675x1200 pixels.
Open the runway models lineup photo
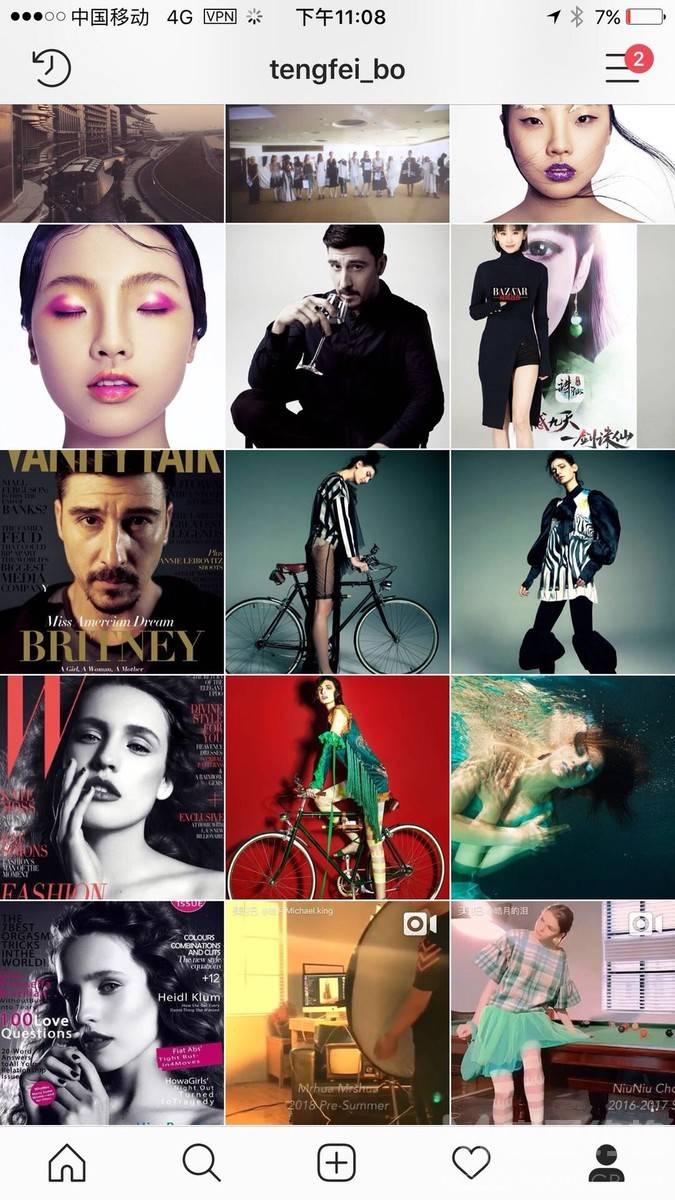point(337,163)
